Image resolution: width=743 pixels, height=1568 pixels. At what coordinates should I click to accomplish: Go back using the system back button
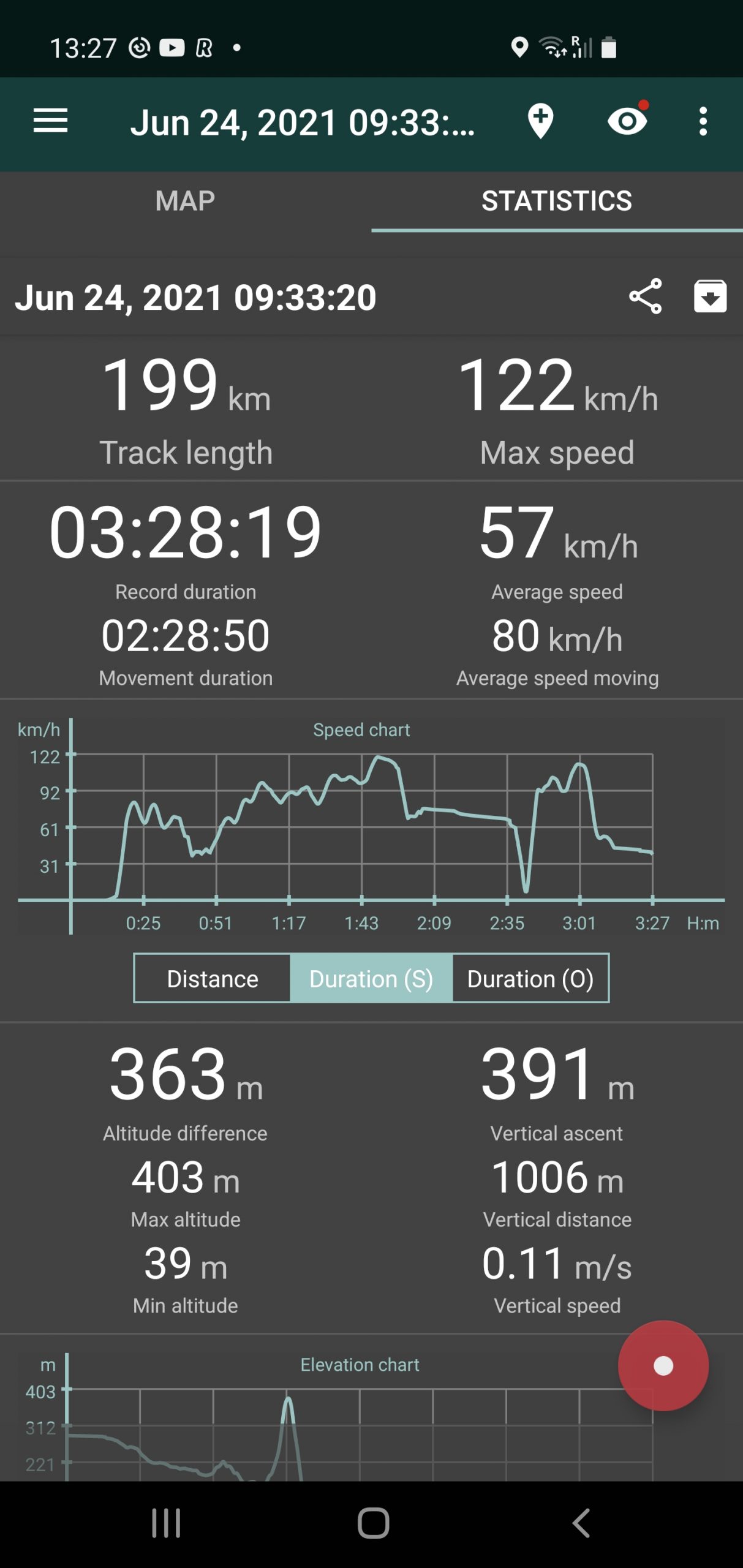pos(581,1523)
